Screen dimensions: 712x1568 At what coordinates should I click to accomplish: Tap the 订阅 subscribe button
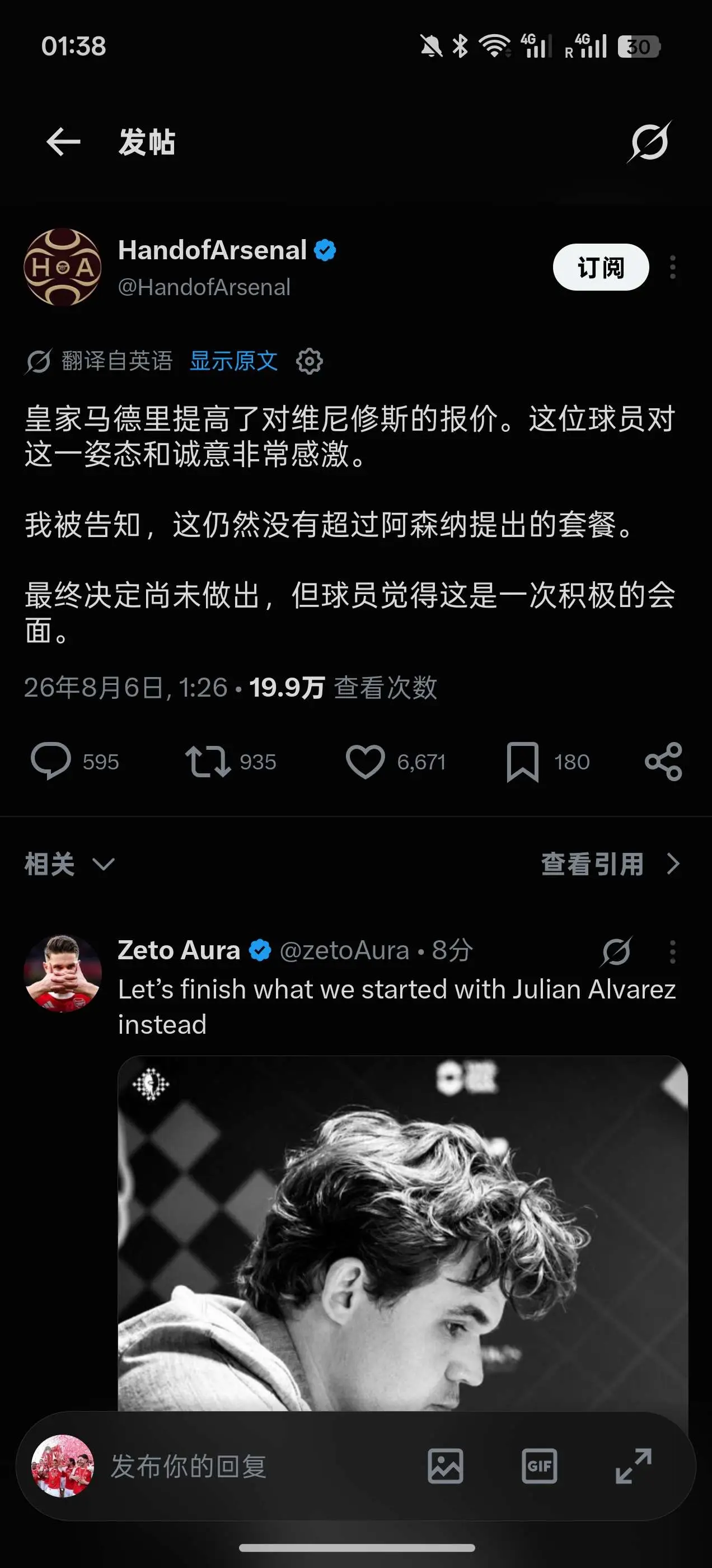[x=601, y=267]
